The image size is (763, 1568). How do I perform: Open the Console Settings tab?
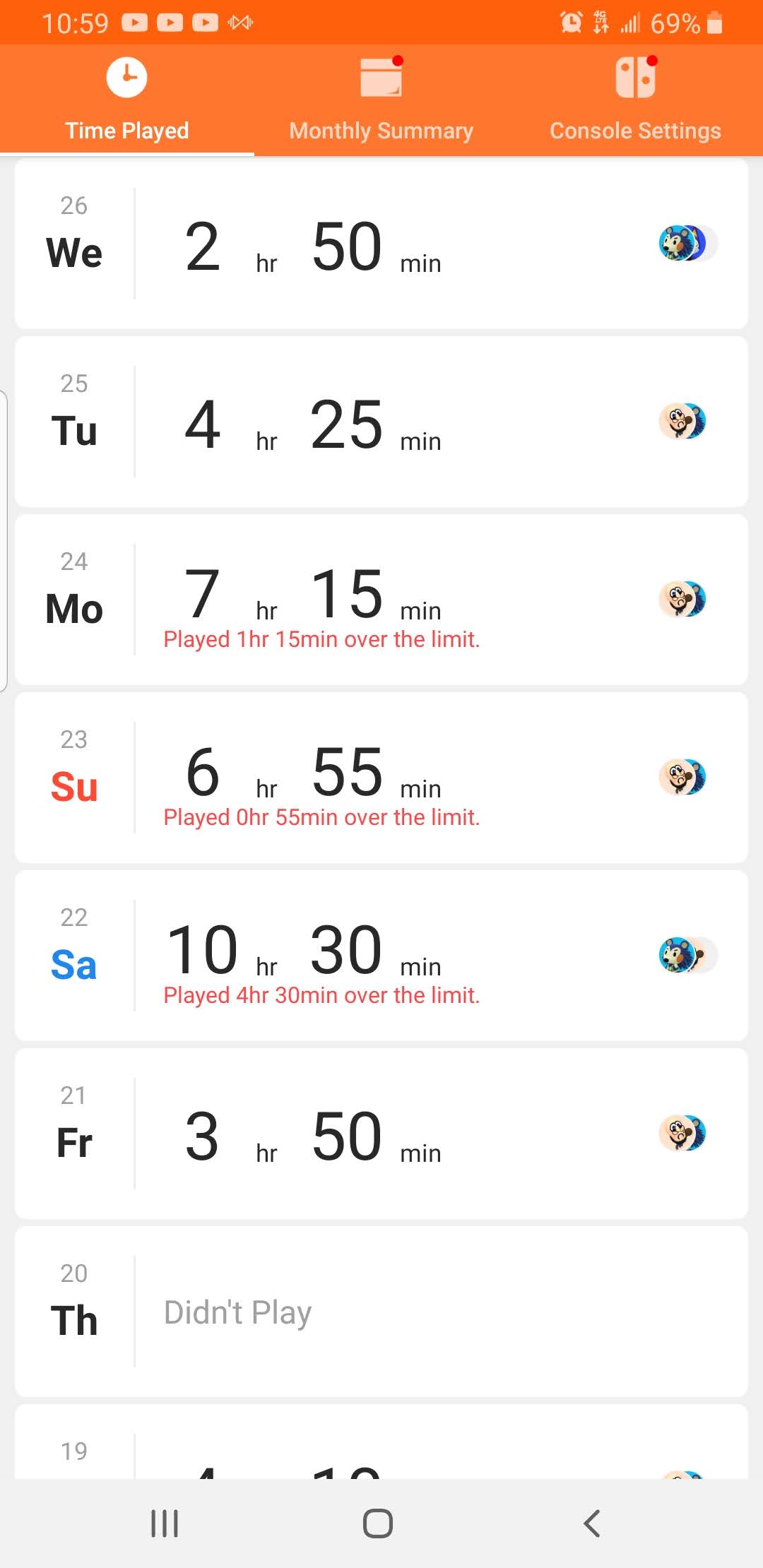pyautogui.click(x=635, y=100)
